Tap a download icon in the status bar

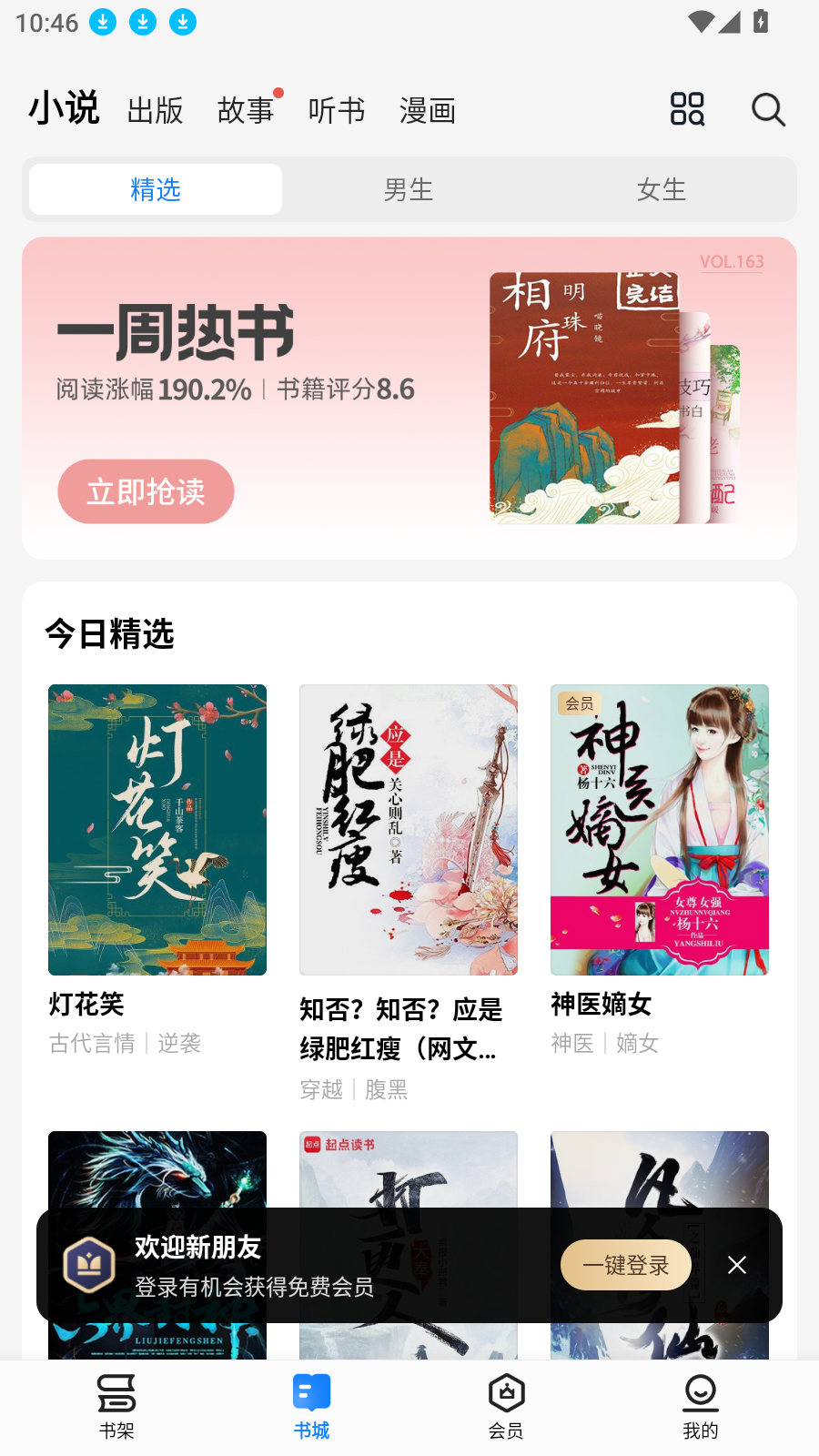[102, 22]
